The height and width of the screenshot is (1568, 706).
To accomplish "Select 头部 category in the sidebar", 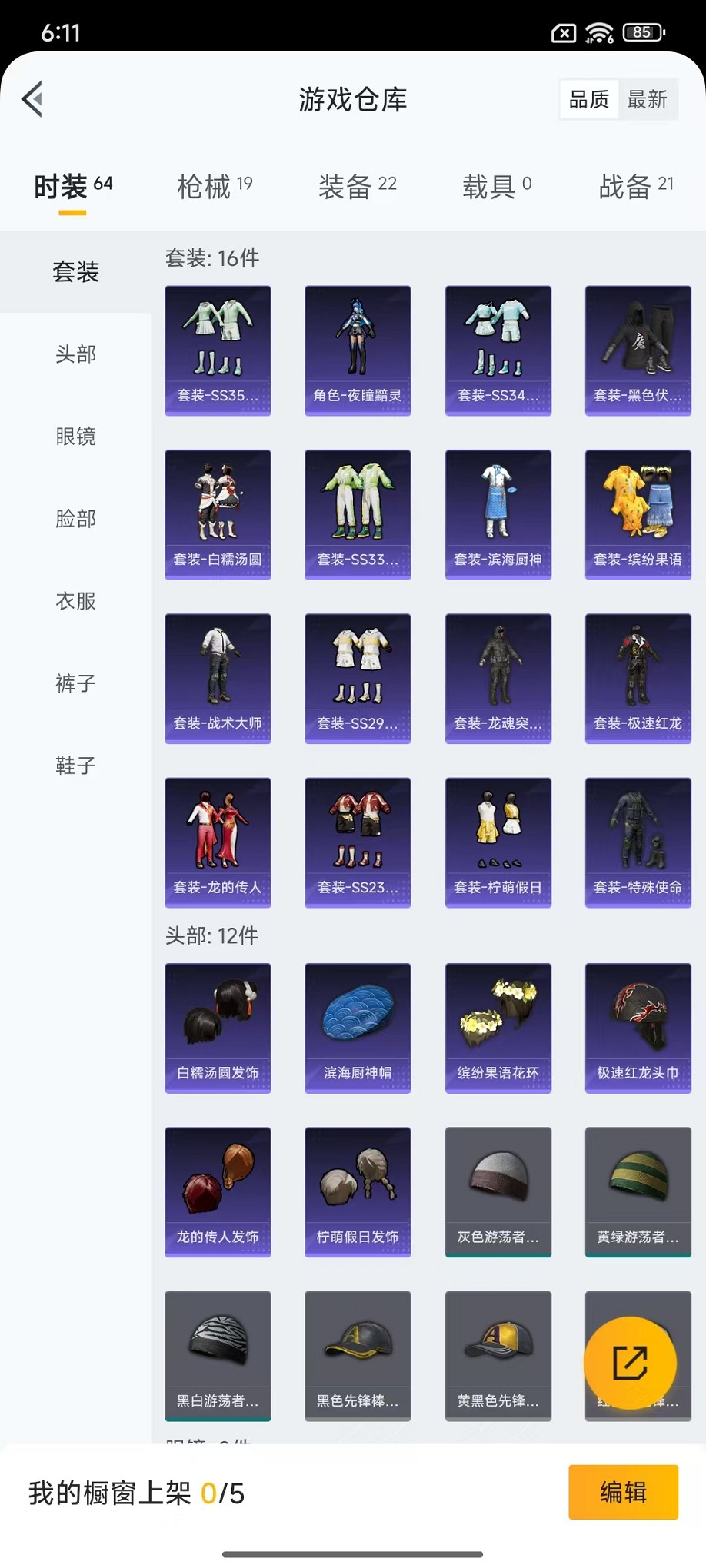I will pyautogui.click(x=75, y=354).
